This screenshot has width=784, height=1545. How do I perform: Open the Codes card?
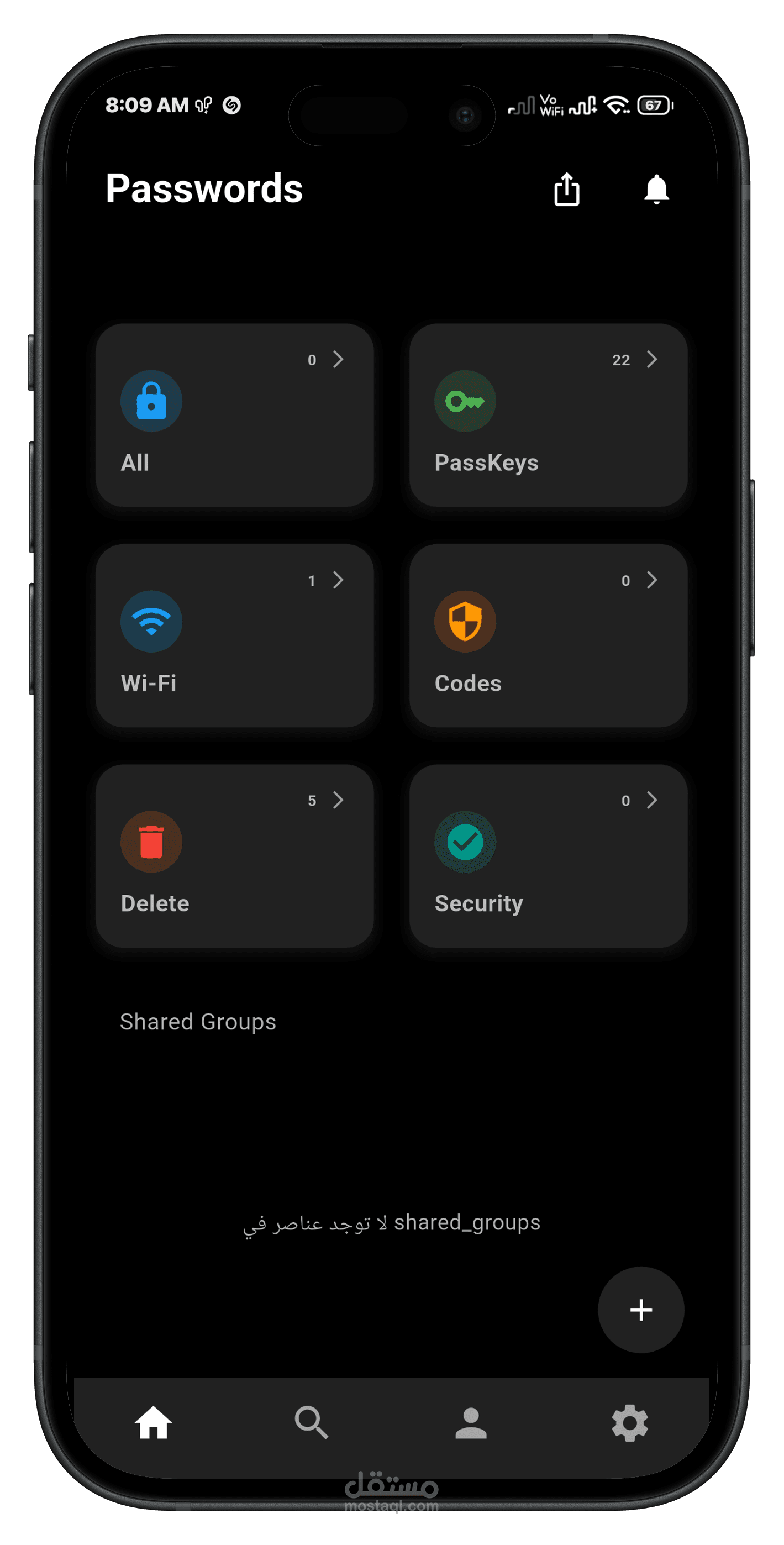548,636
